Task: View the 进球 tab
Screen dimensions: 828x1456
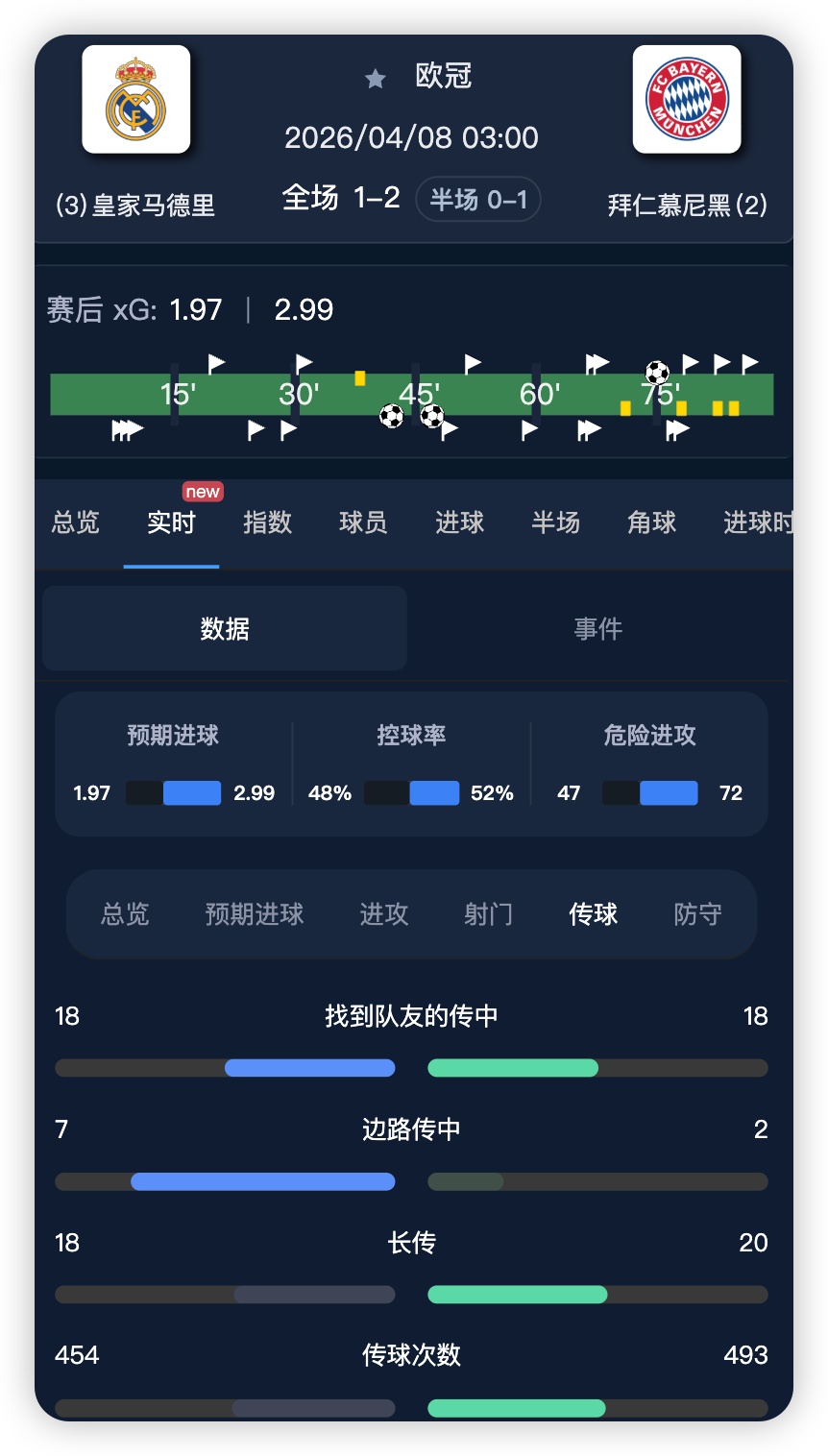Action: tap(459, 522)
